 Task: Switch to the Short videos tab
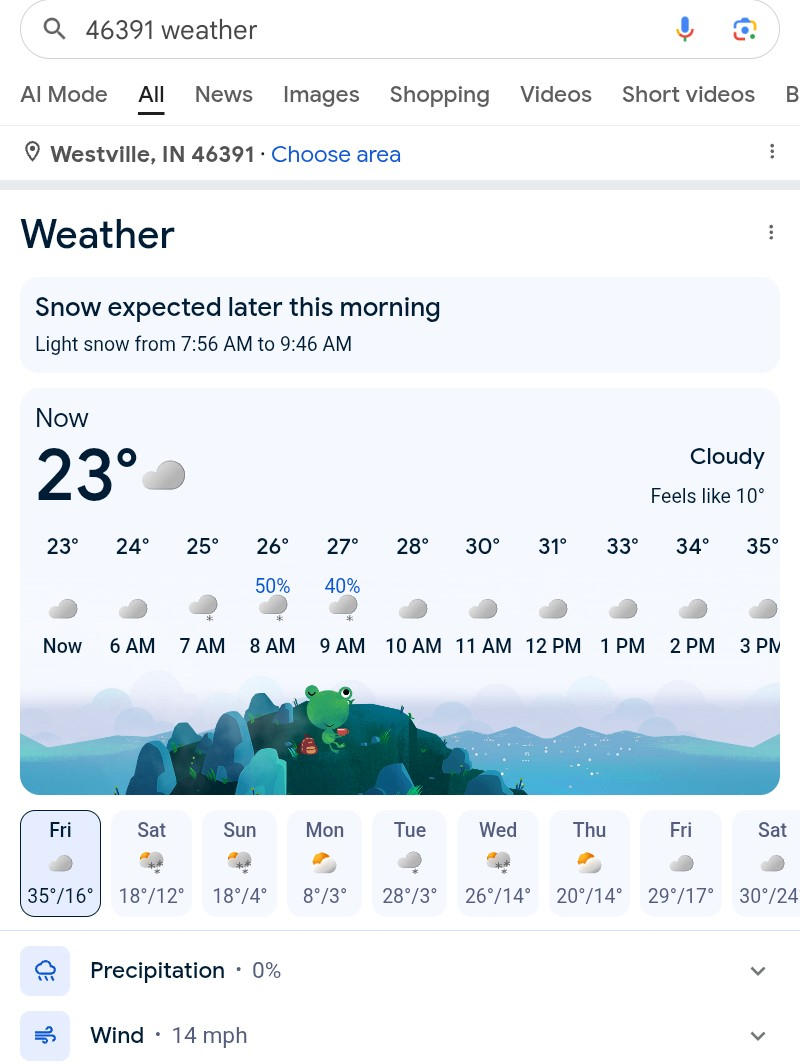[x=688, y=95]
